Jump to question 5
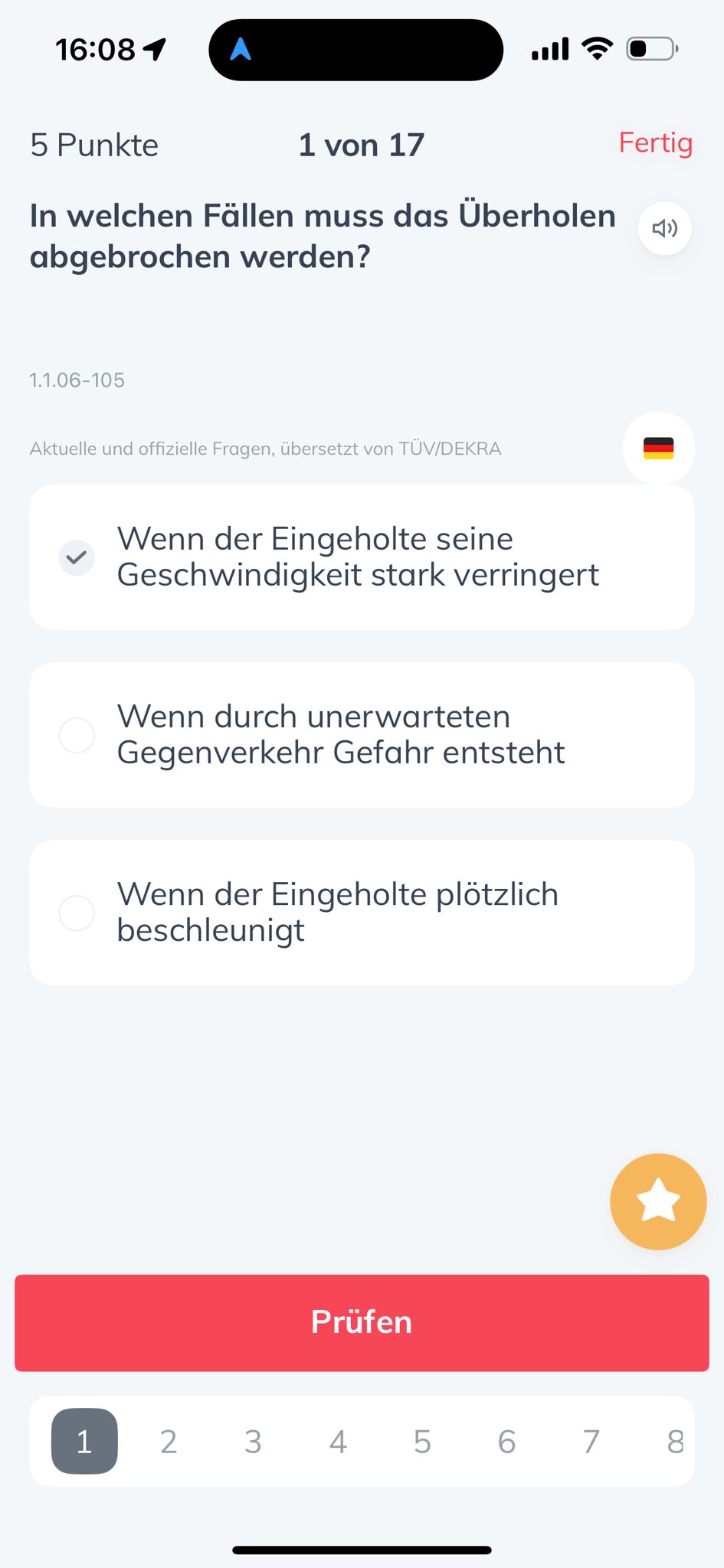The image size is (724, 1568). pos(422,1442)
